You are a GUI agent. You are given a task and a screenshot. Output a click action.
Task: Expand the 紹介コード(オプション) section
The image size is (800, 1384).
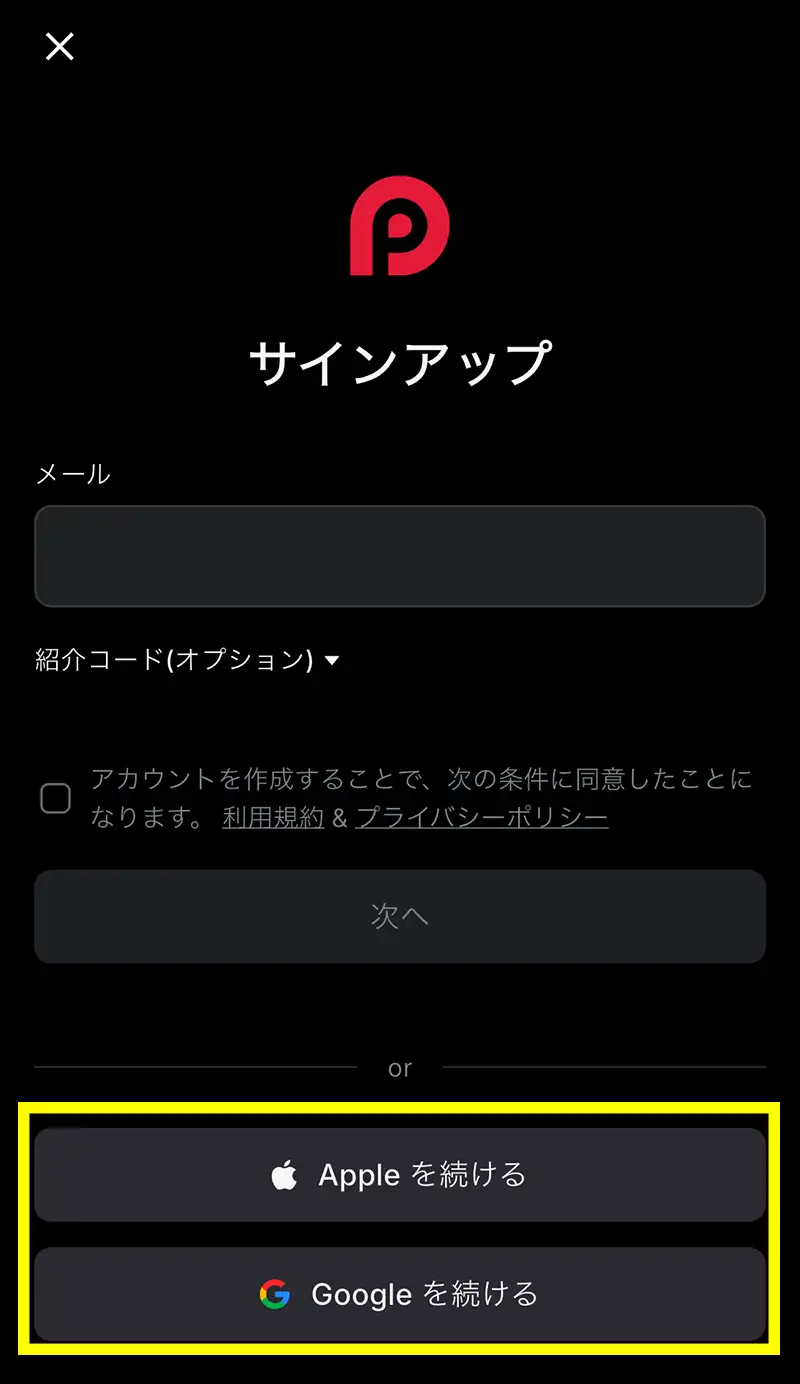[x=188, y=660]
